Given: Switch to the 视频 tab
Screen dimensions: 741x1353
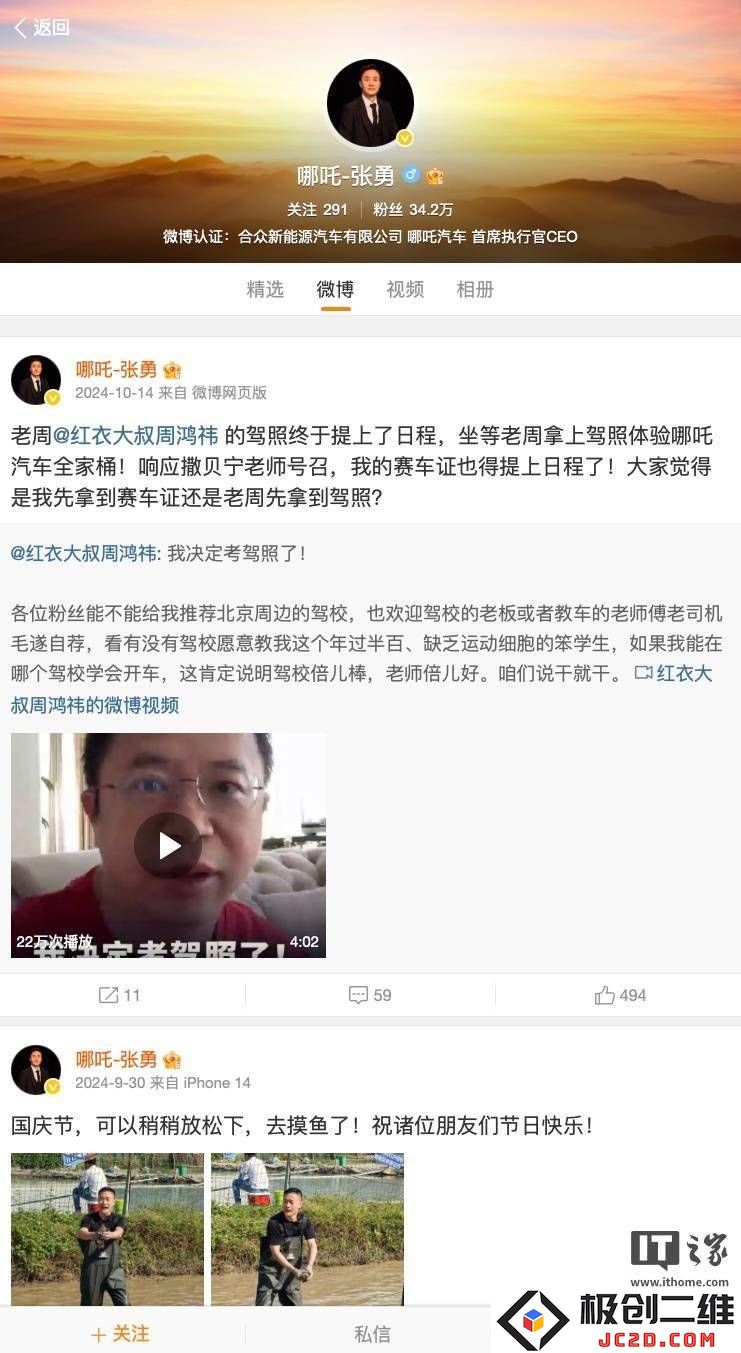Looking at the screenshot, I should pos(405,289).
